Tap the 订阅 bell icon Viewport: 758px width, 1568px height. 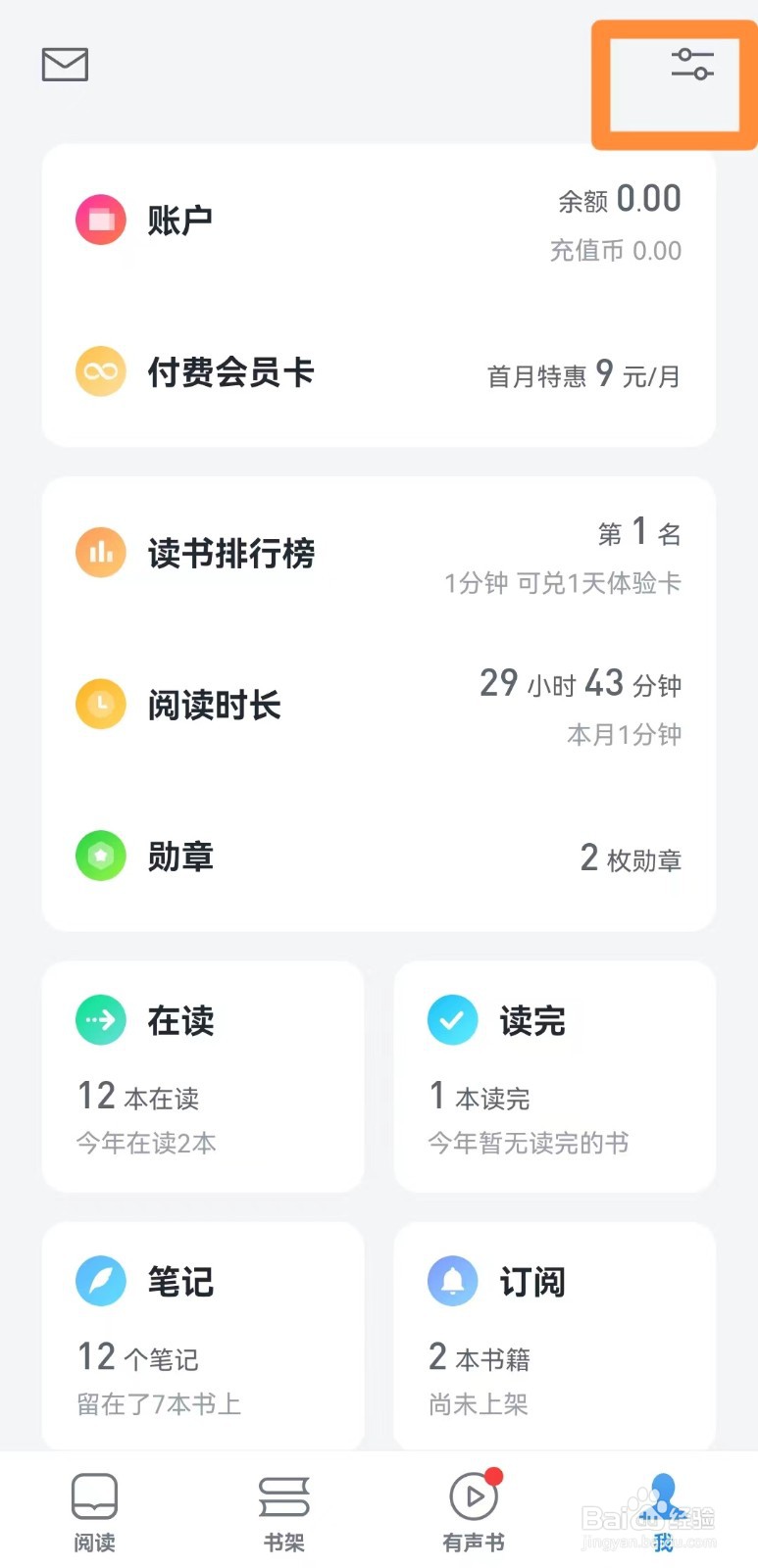point(451,1280)
